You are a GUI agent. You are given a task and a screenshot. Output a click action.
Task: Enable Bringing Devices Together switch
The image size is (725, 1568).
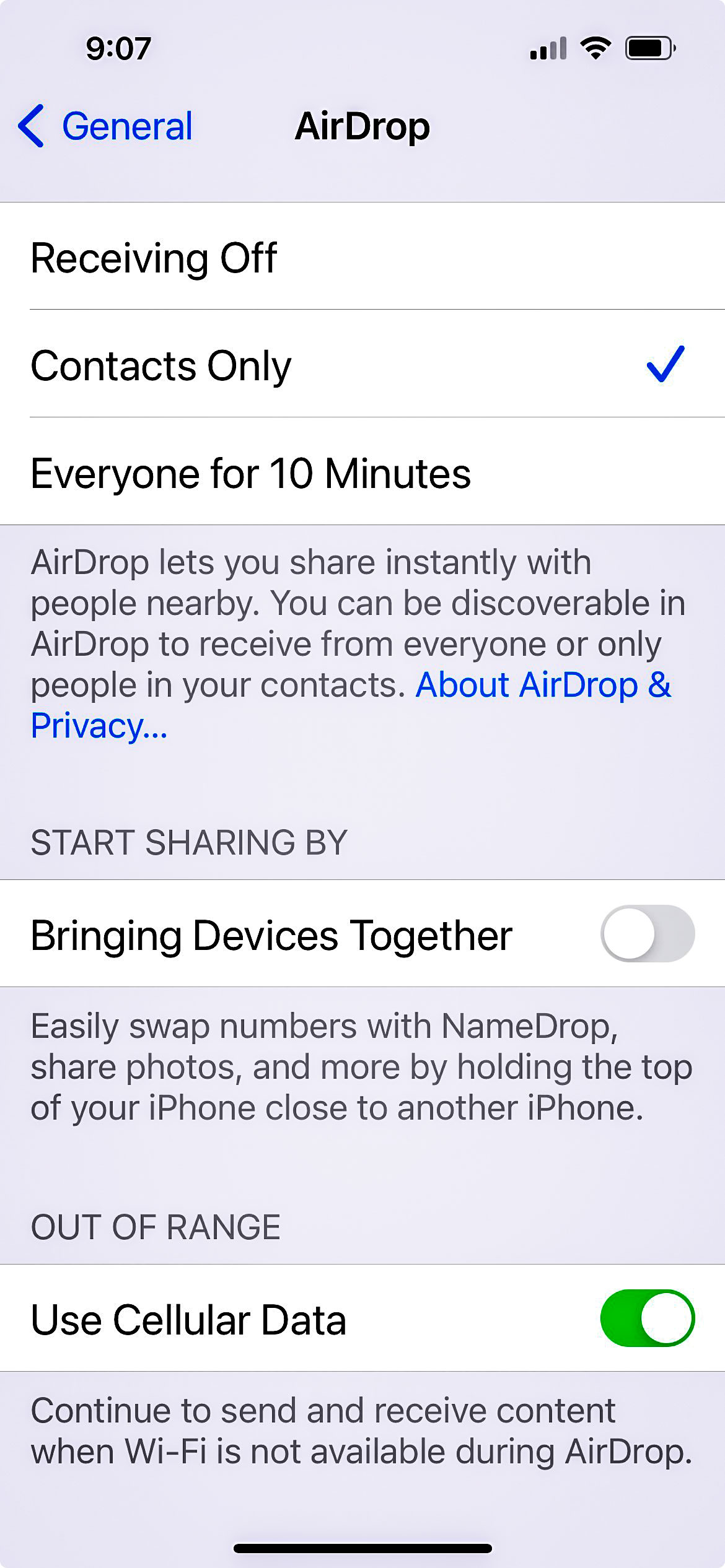coord(647,933)
